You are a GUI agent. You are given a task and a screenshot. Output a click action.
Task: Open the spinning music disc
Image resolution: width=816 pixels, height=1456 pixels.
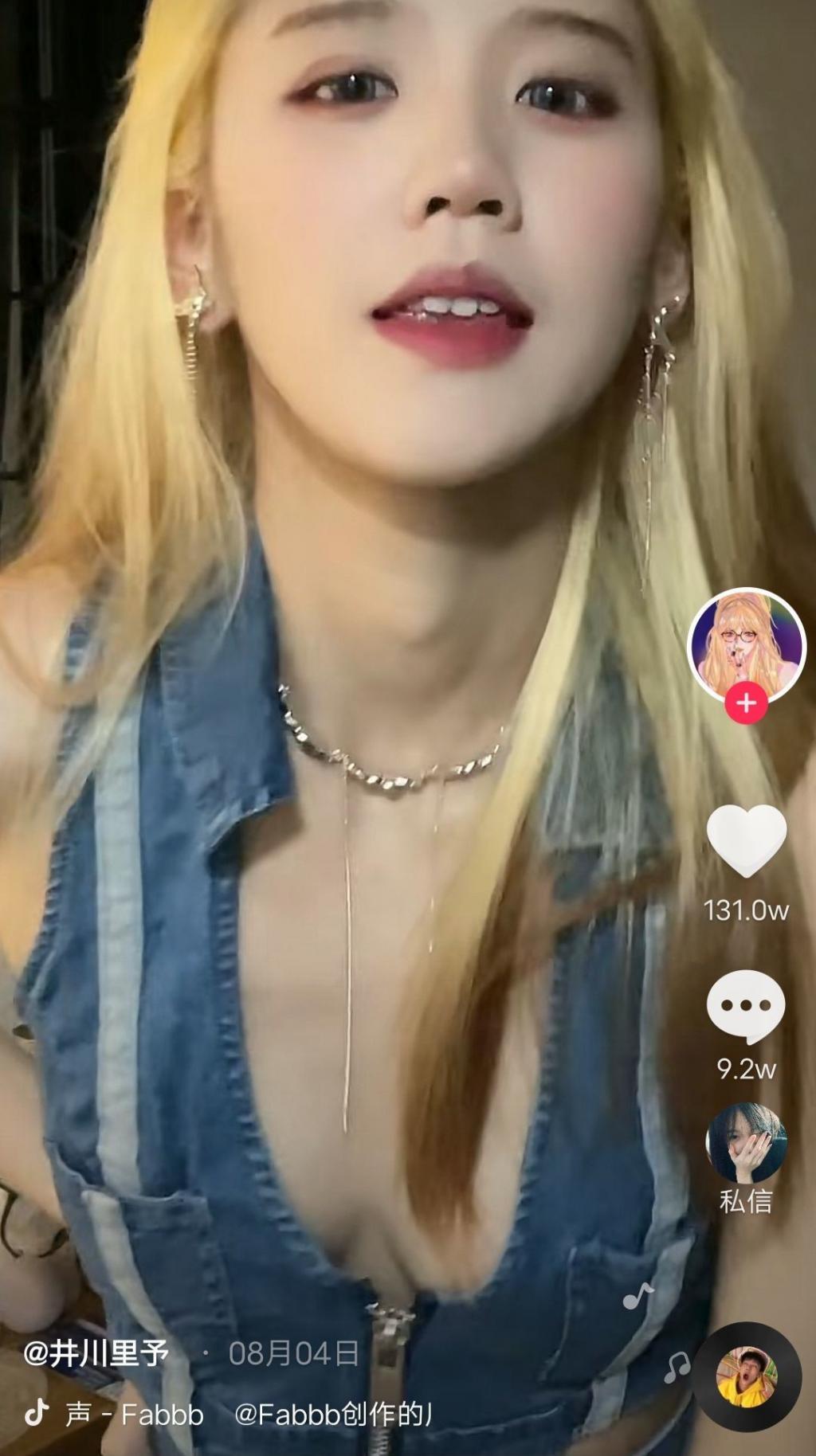[747, 1379]
